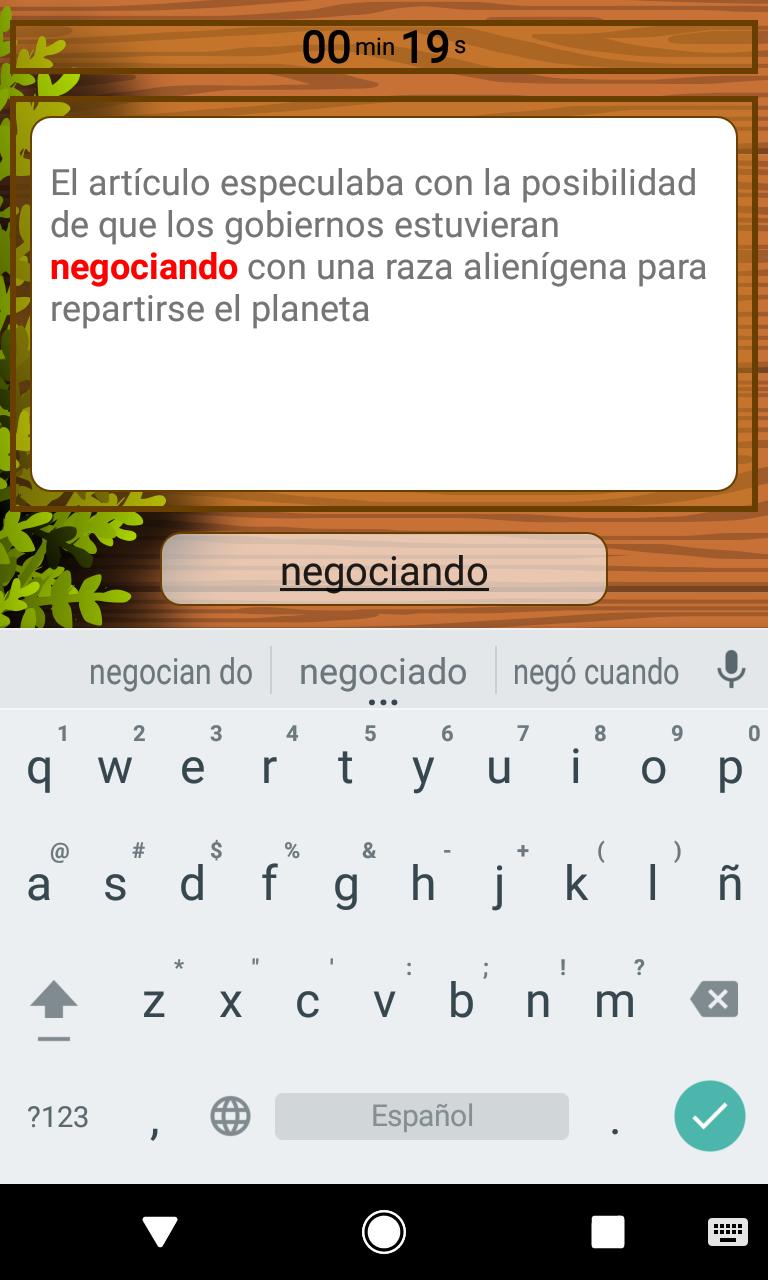
Task: Switch to symbols with the ?123 key
Action: (x=57, y=1116)
